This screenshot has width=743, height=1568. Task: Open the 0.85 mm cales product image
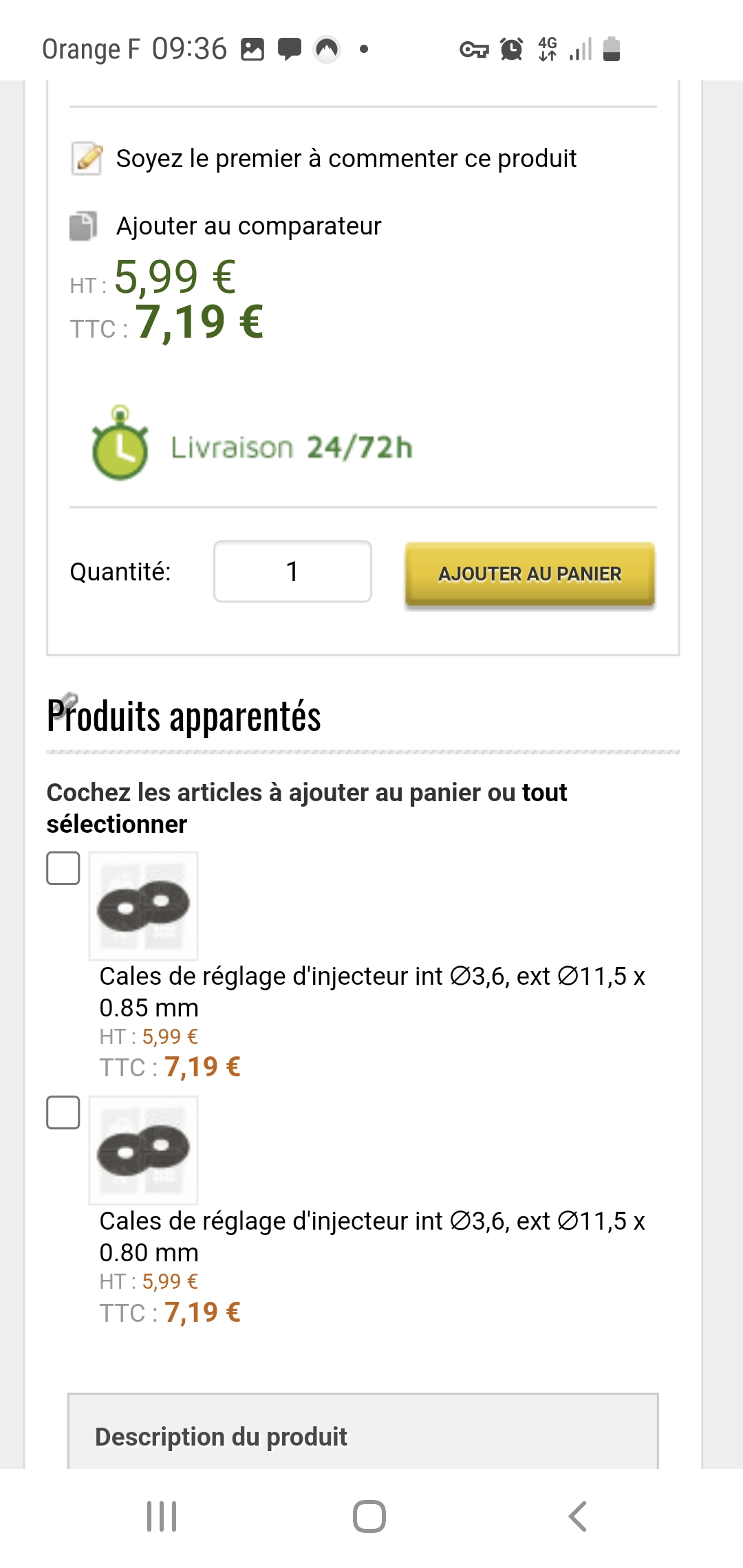(x=143, y=906)
